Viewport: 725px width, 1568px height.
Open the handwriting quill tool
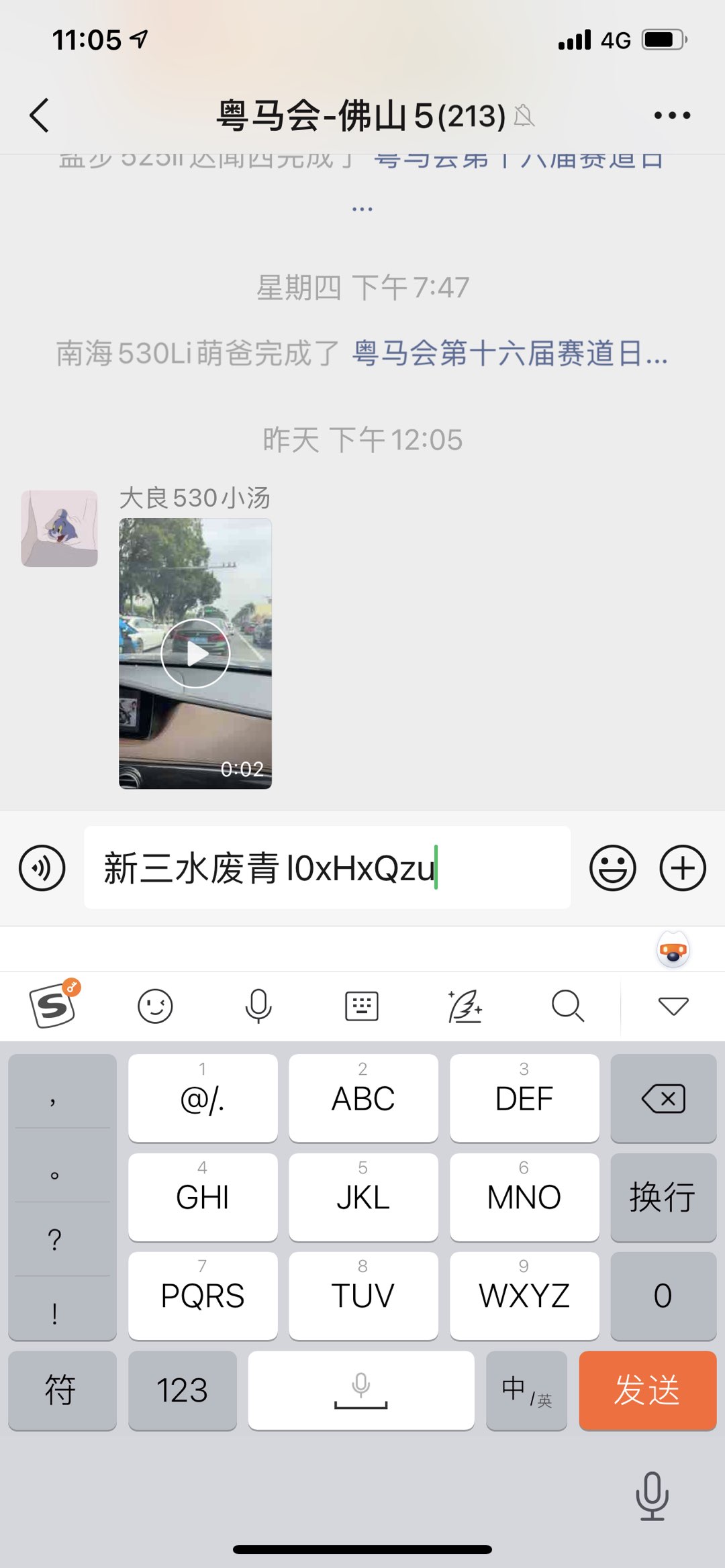(465, 1006)
